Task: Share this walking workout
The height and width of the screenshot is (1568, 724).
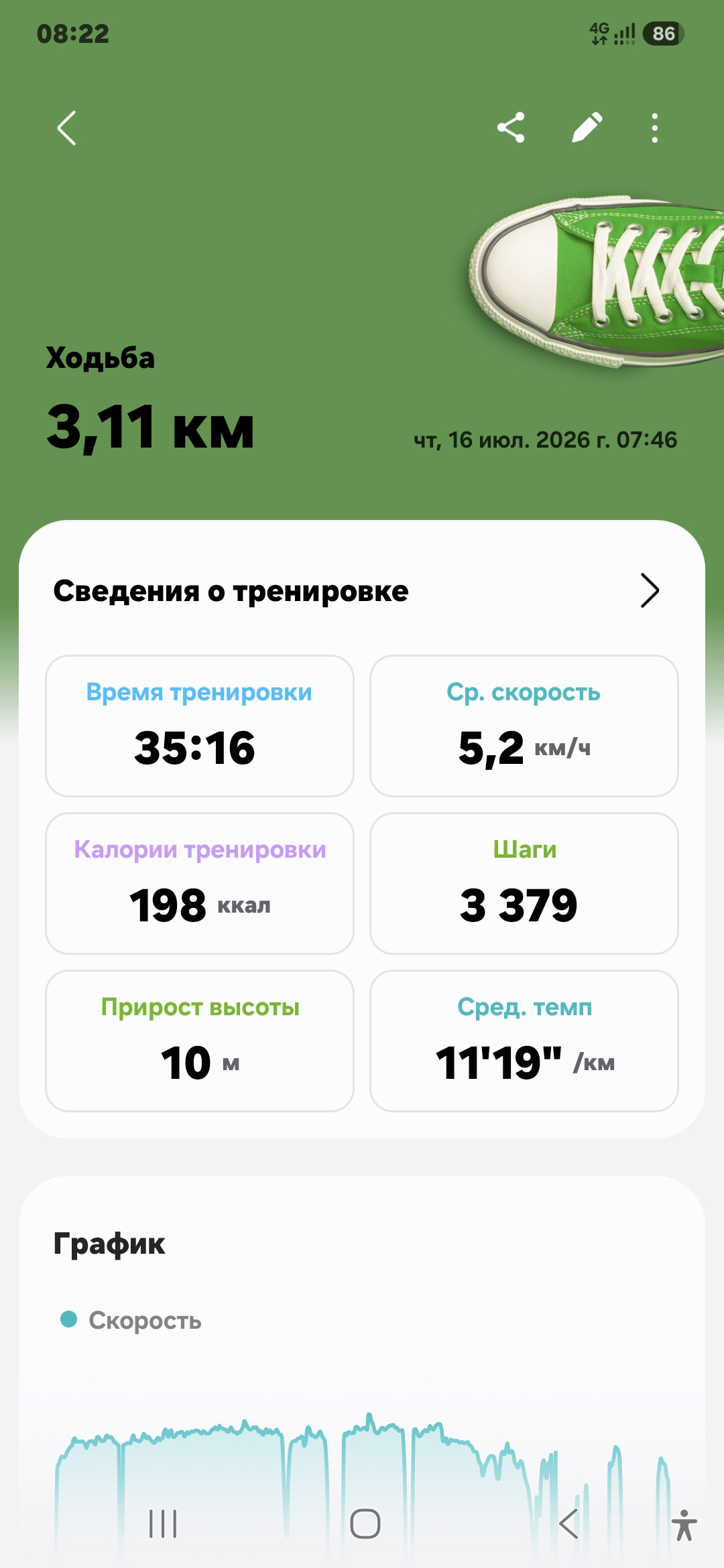Action: click(x=511, y=127)
